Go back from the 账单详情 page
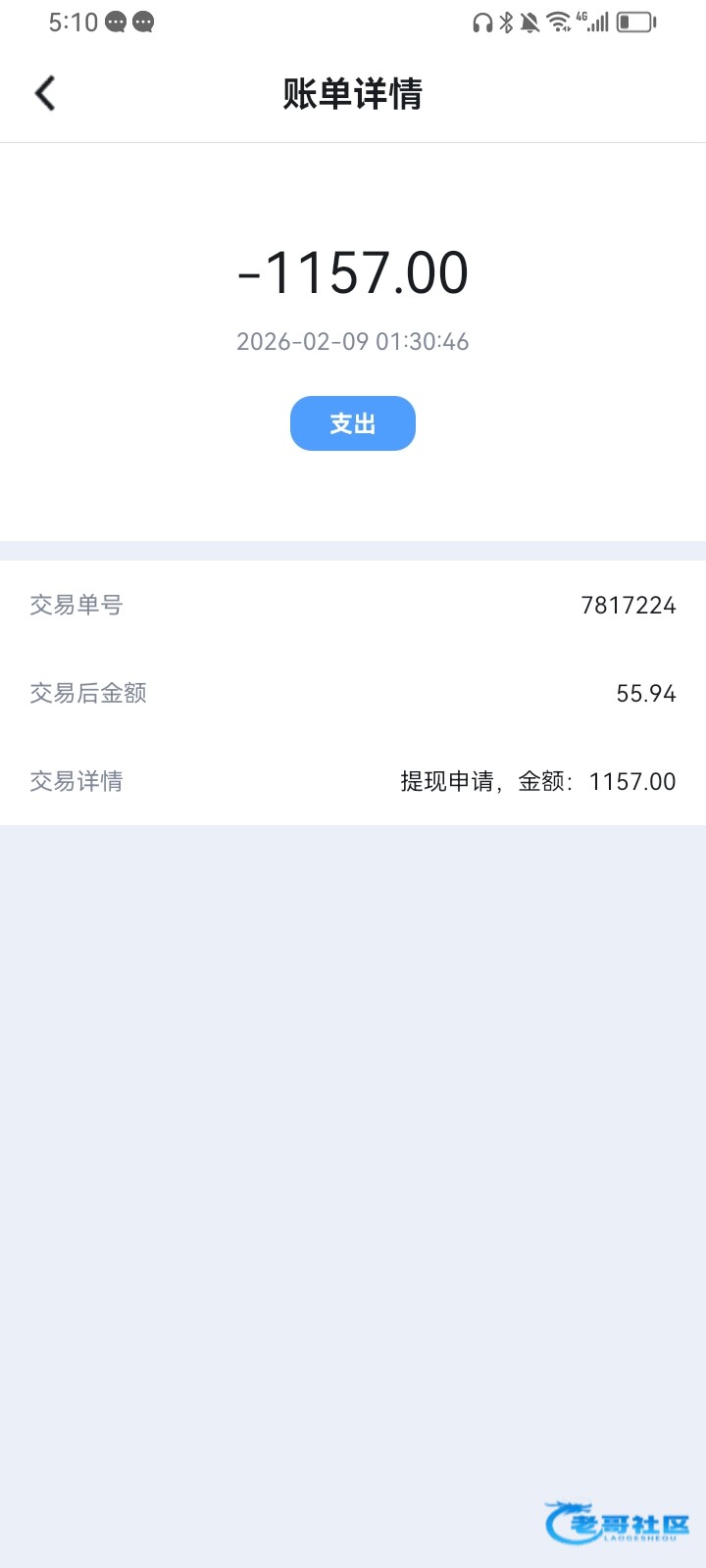 click(x=45, y=94)
